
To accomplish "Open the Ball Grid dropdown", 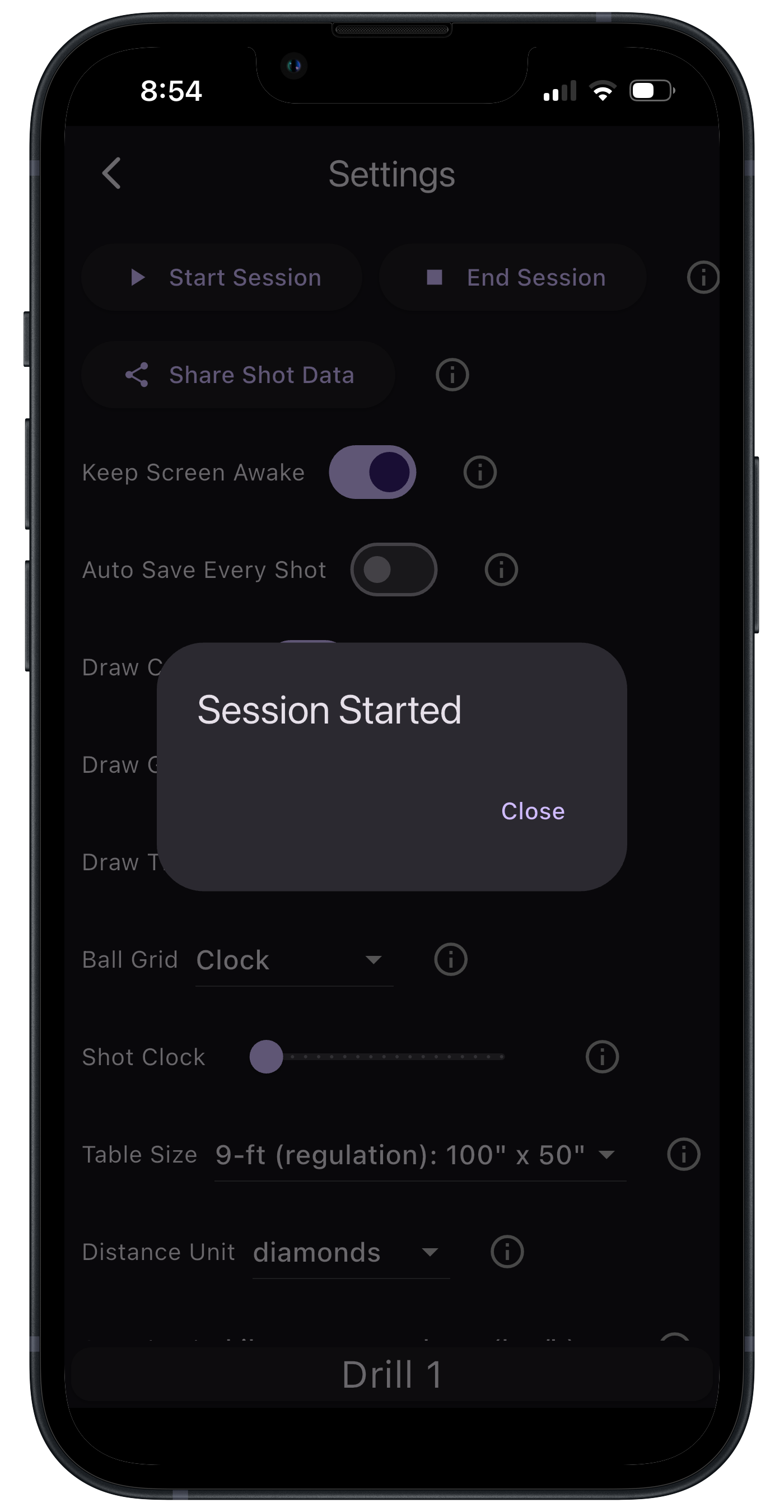I will [293, 960].
